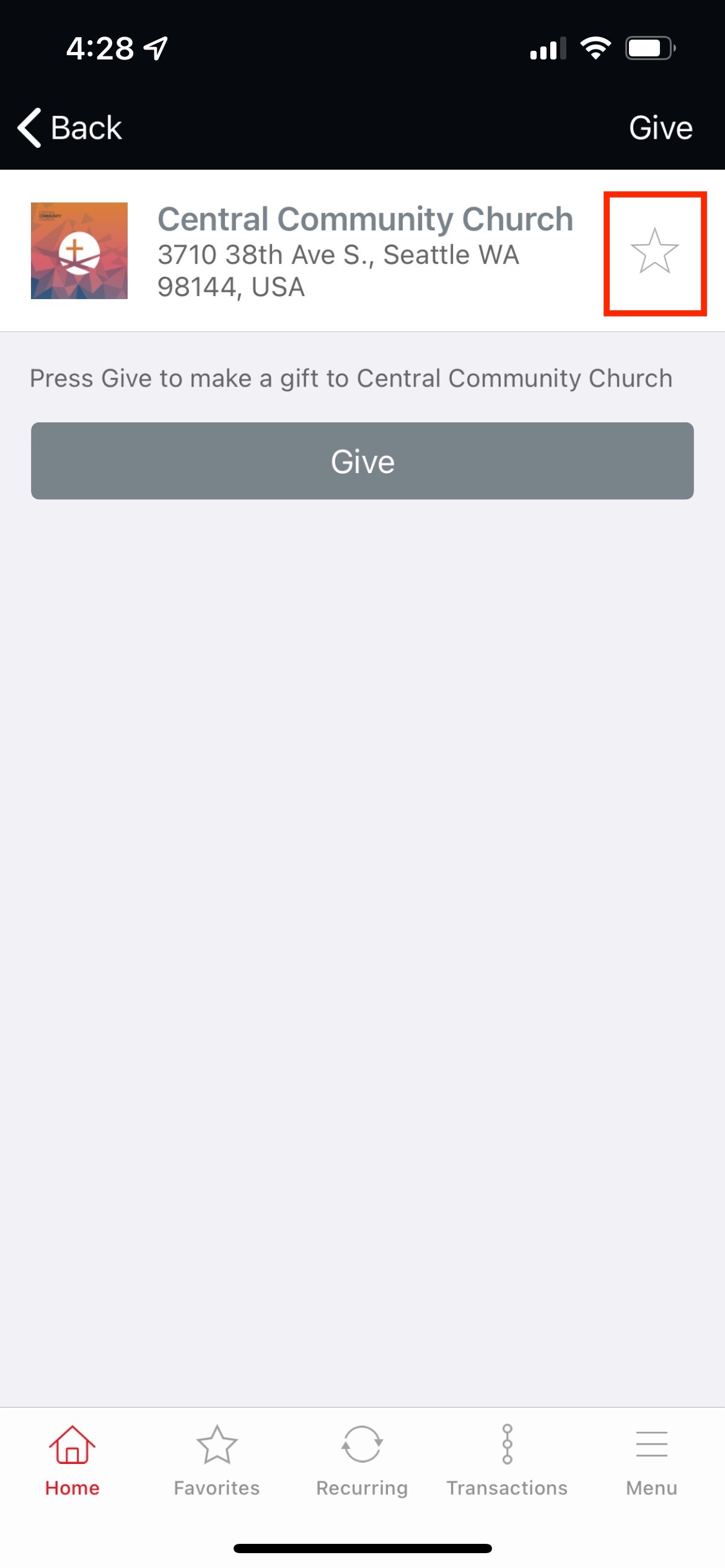Tap the church address text
The height and width of the screenshot is (1568, 725).
(338, 269)
